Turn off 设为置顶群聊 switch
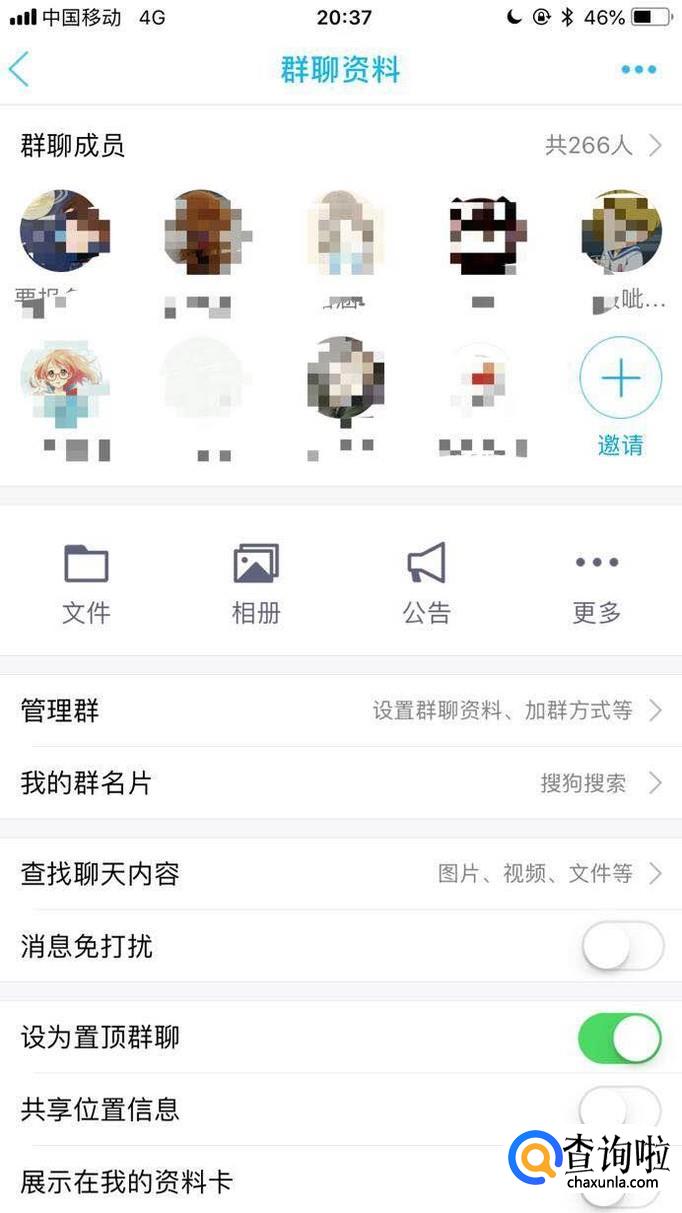 pyautogui.click(x=621, y=1038)
